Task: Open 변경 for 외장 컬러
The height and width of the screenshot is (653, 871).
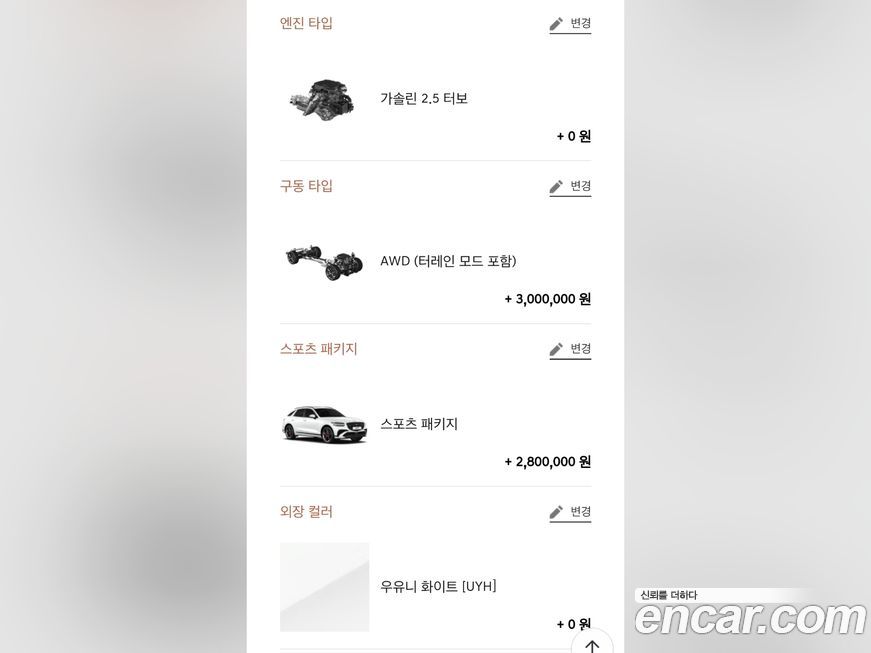Action: tap(570, 512)
